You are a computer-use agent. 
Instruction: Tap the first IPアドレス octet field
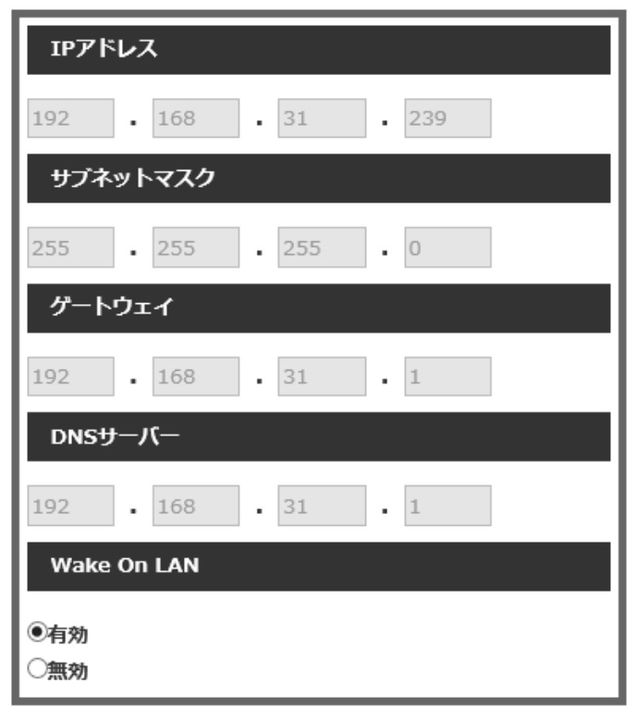(x=71, y=118)
